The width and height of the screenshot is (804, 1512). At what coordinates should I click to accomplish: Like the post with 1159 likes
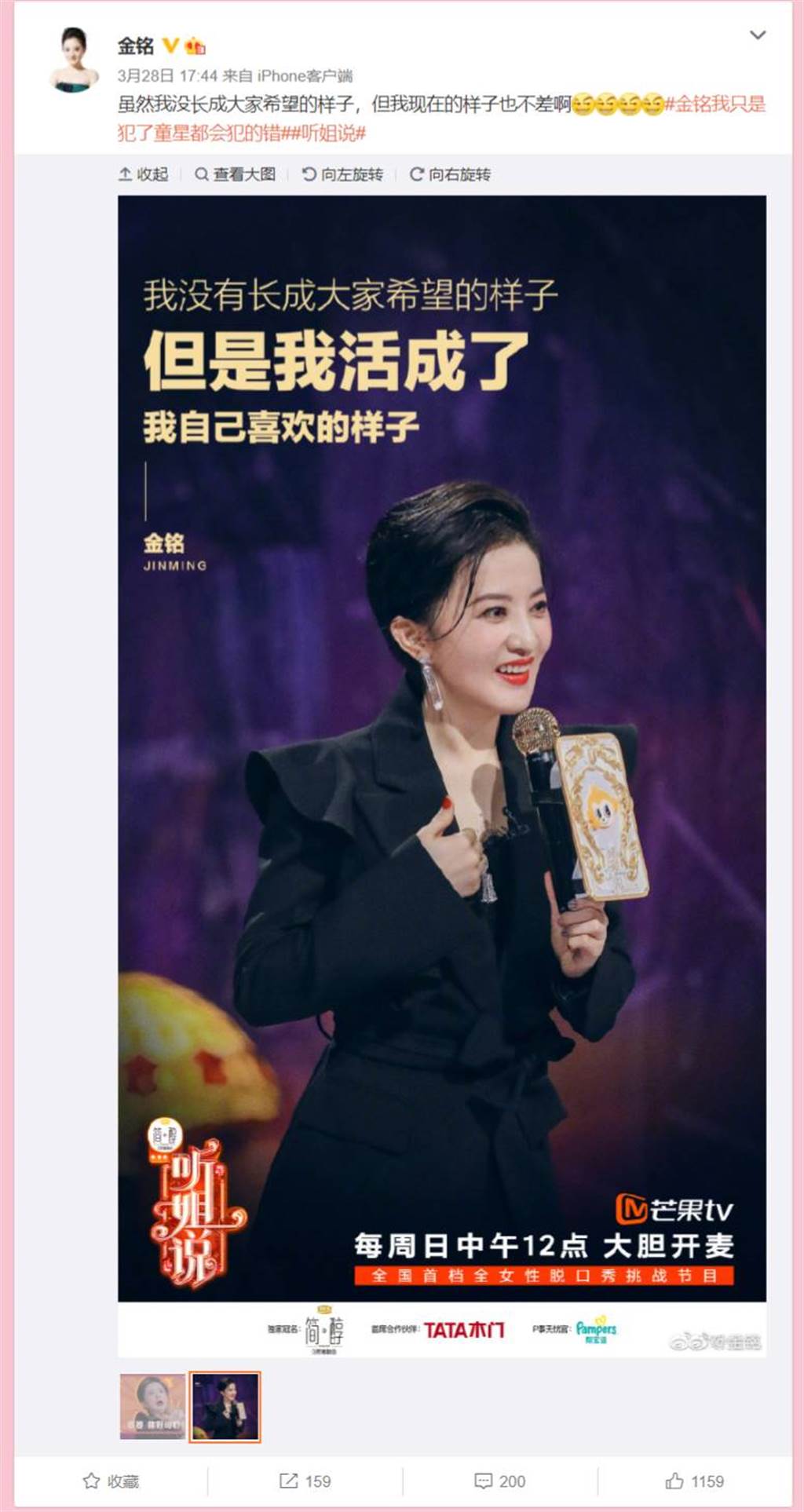coord(694,1481)
